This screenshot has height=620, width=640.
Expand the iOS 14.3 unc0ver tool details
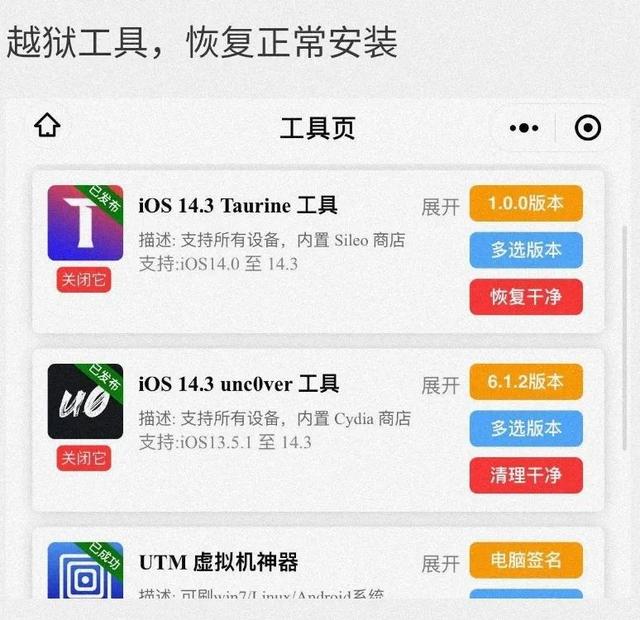tap(440, 385)
